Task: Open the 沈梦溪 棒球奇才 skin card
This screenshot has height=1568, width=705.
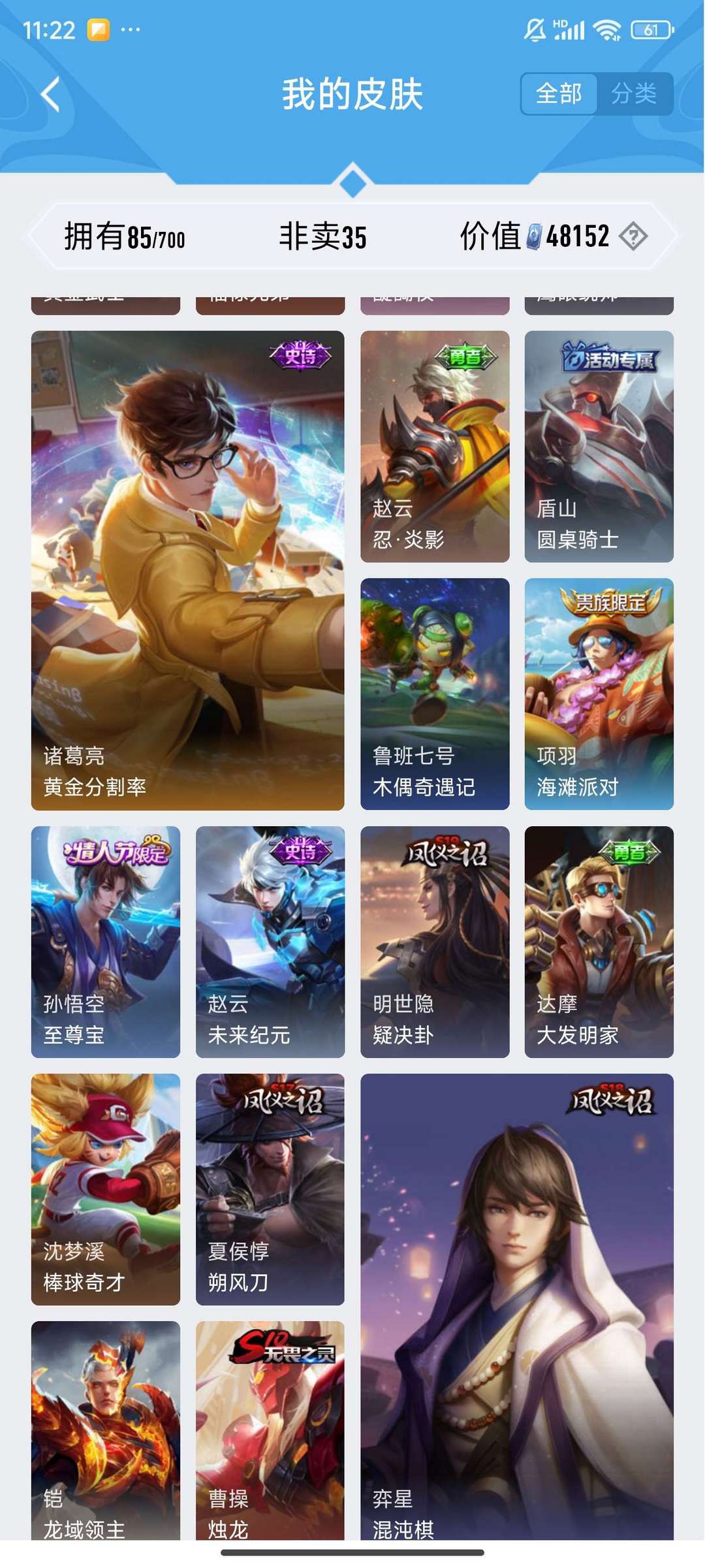Action: pos(106,1189)
